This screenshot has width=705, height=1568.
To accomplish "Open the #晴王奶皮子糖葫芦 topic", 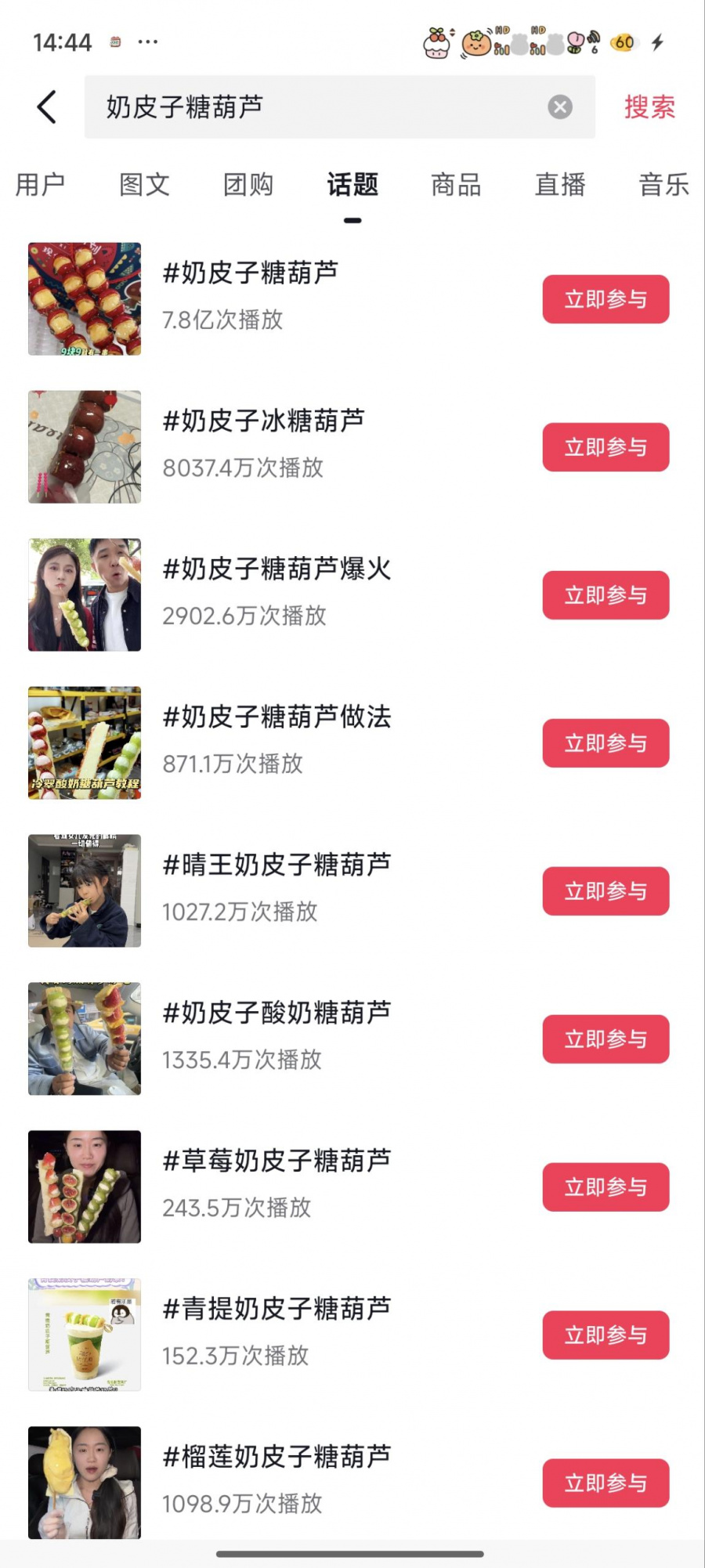I will 277,865.
